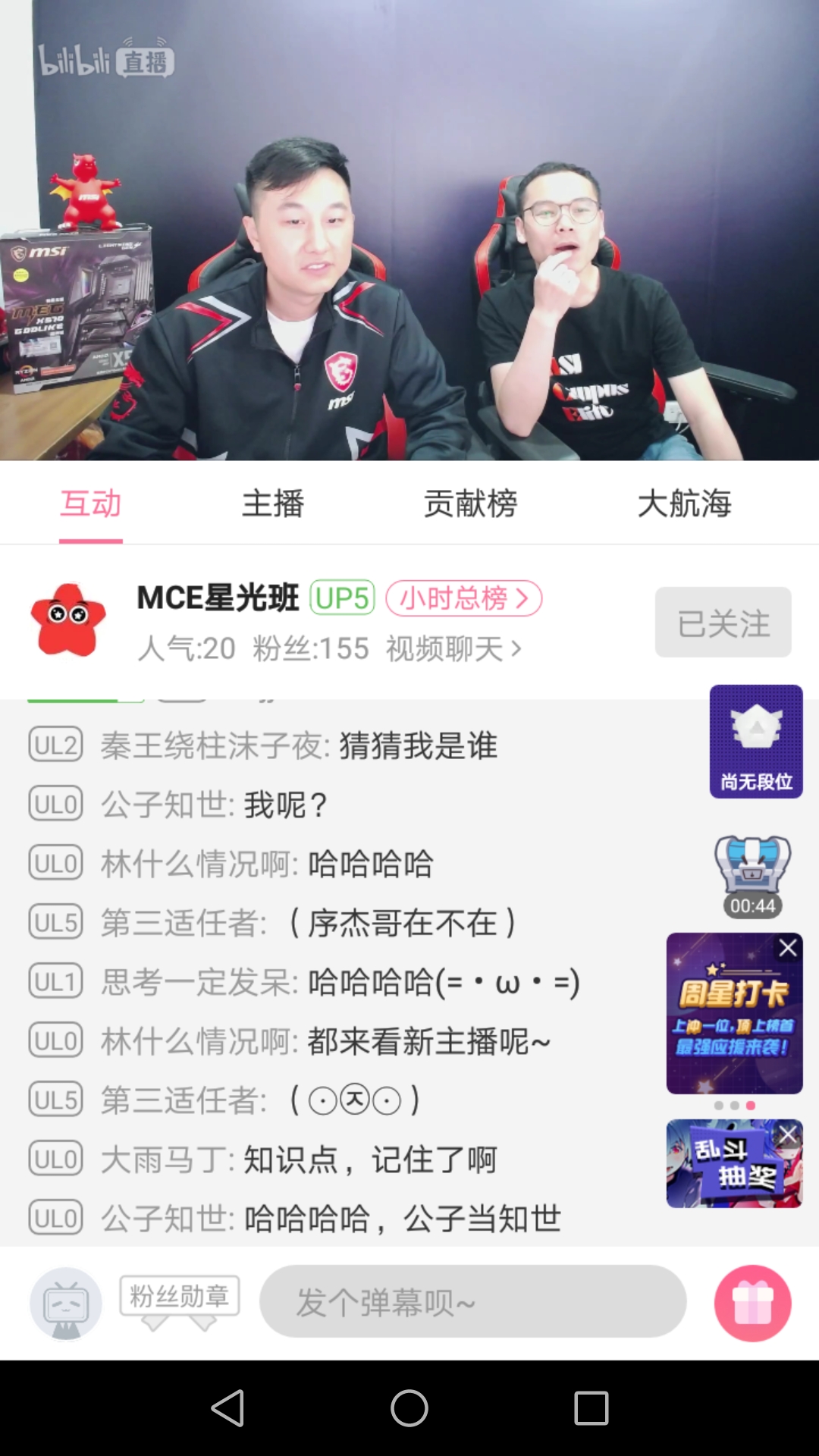
Task: Close the 乱斗抽奖 banner
Action: pyautogui.click(x=788, y=1134)
